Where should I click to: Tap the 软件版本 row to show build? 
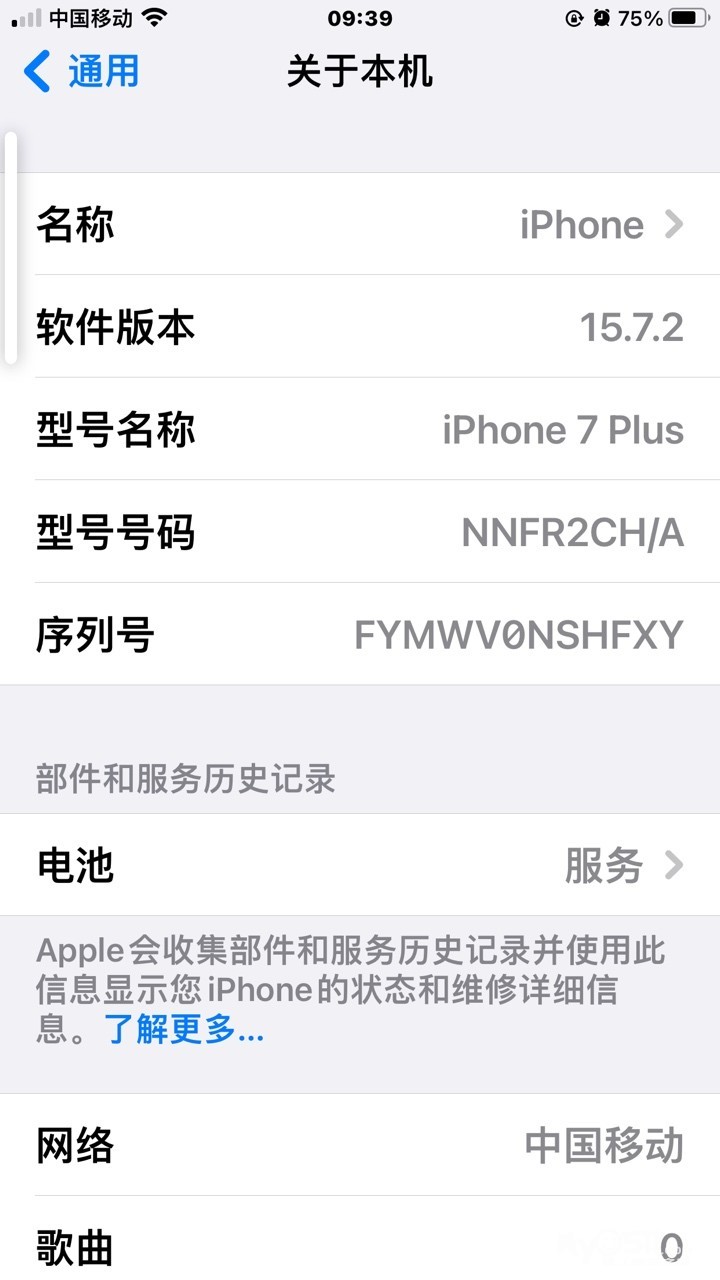(360, 327)
